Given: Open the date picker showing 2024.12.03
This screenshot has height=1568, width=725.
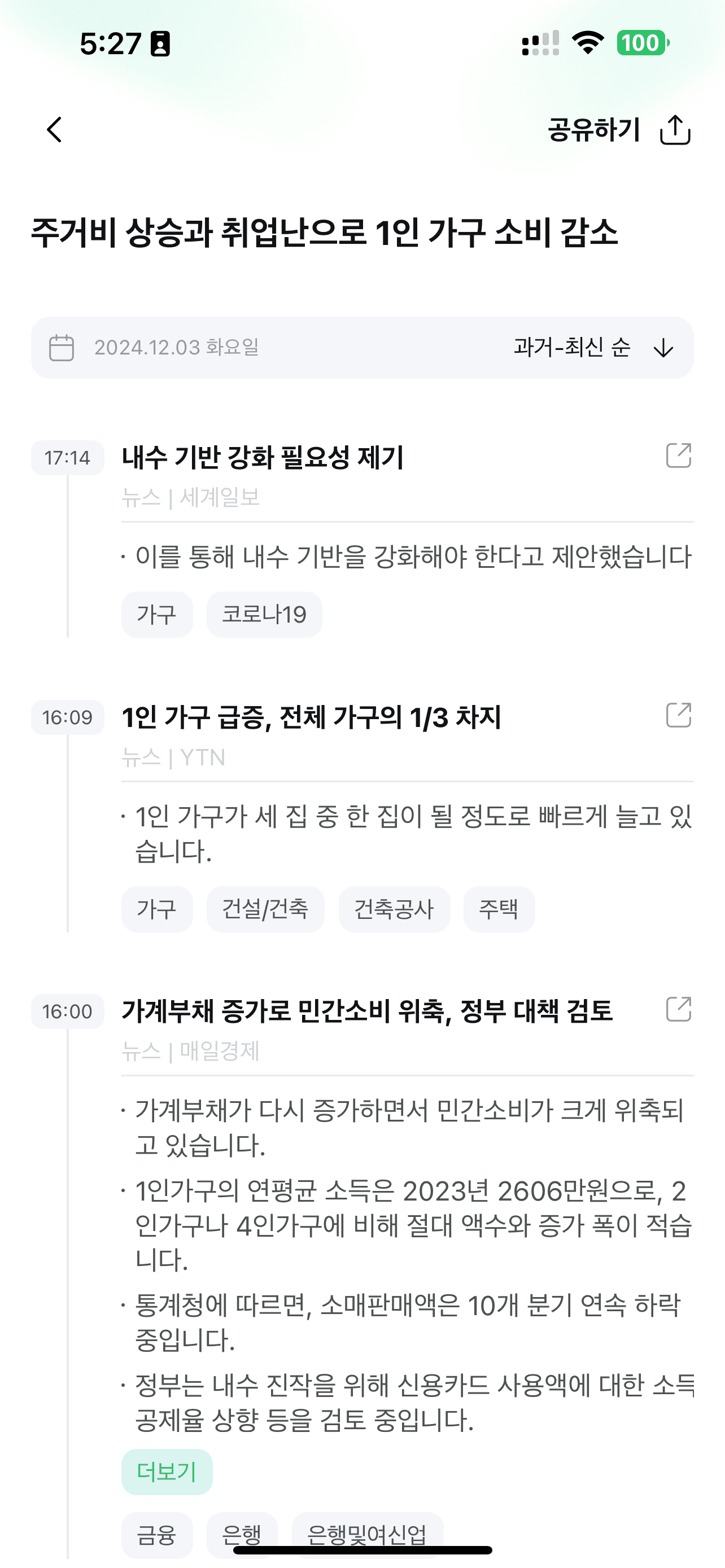Looking at the screenshot, I should click(x=155, y=348).
